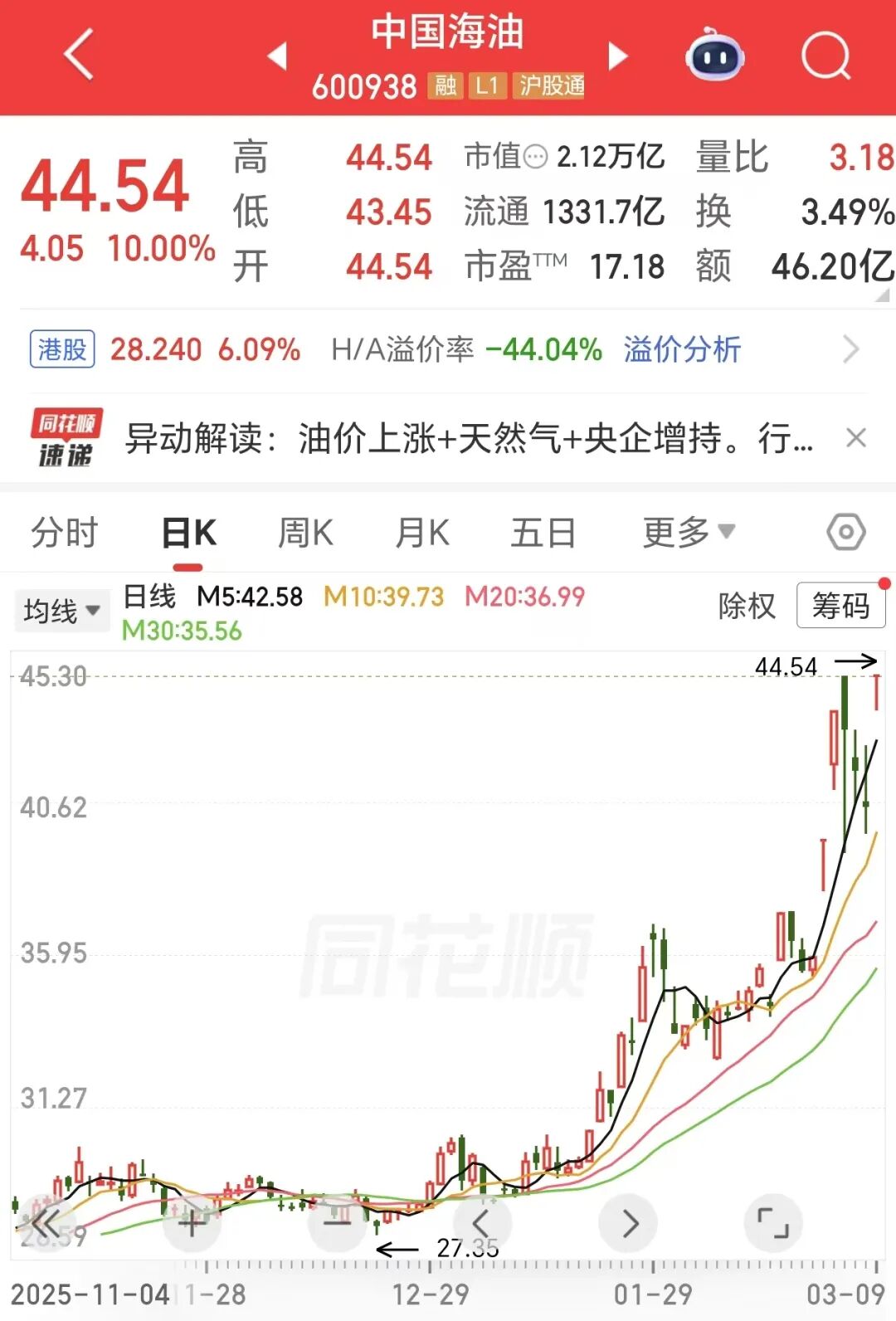Zoom out on the chart with the minus icon
Screen dimensions: 896x1321
pos(336,1222)
